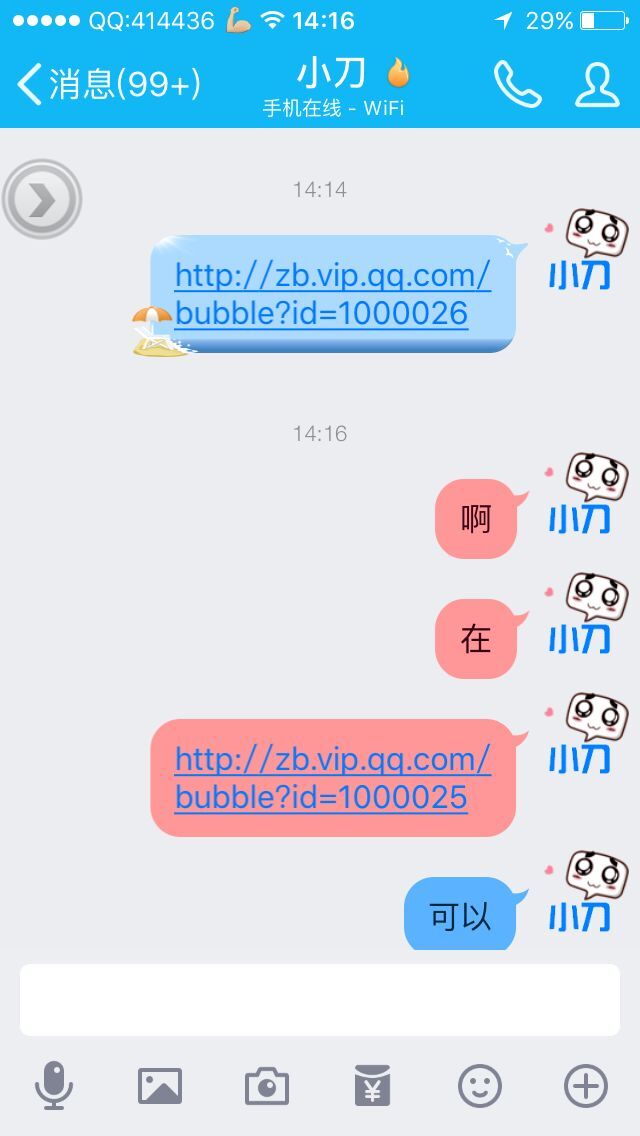Image resolution: width=640 pixels, height=1136 pixels.
Task: Open the emoji sticker panel
Action: coord(479,1086)
